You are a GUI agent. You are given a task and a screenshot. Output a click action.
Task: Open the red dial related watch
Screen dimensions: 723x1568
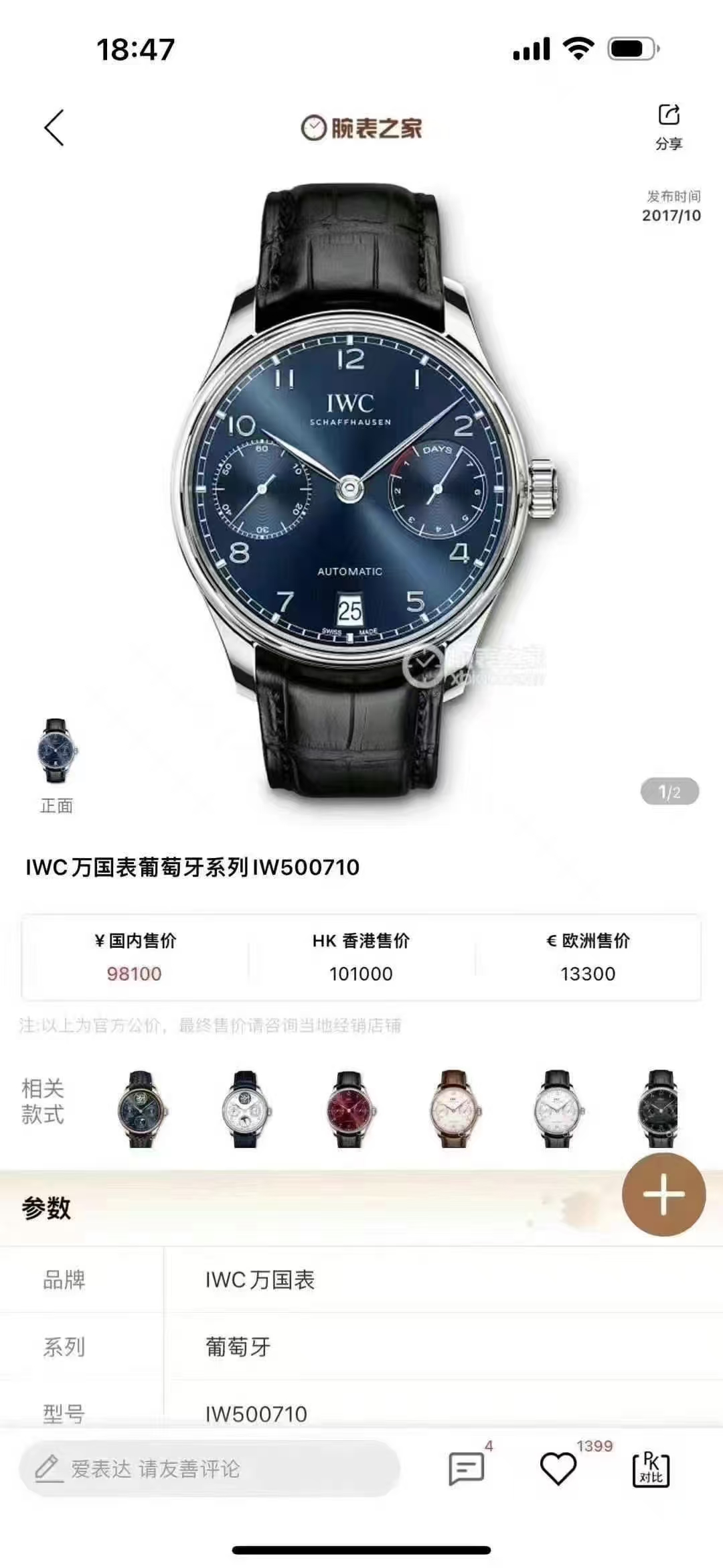click(349, 1109)
